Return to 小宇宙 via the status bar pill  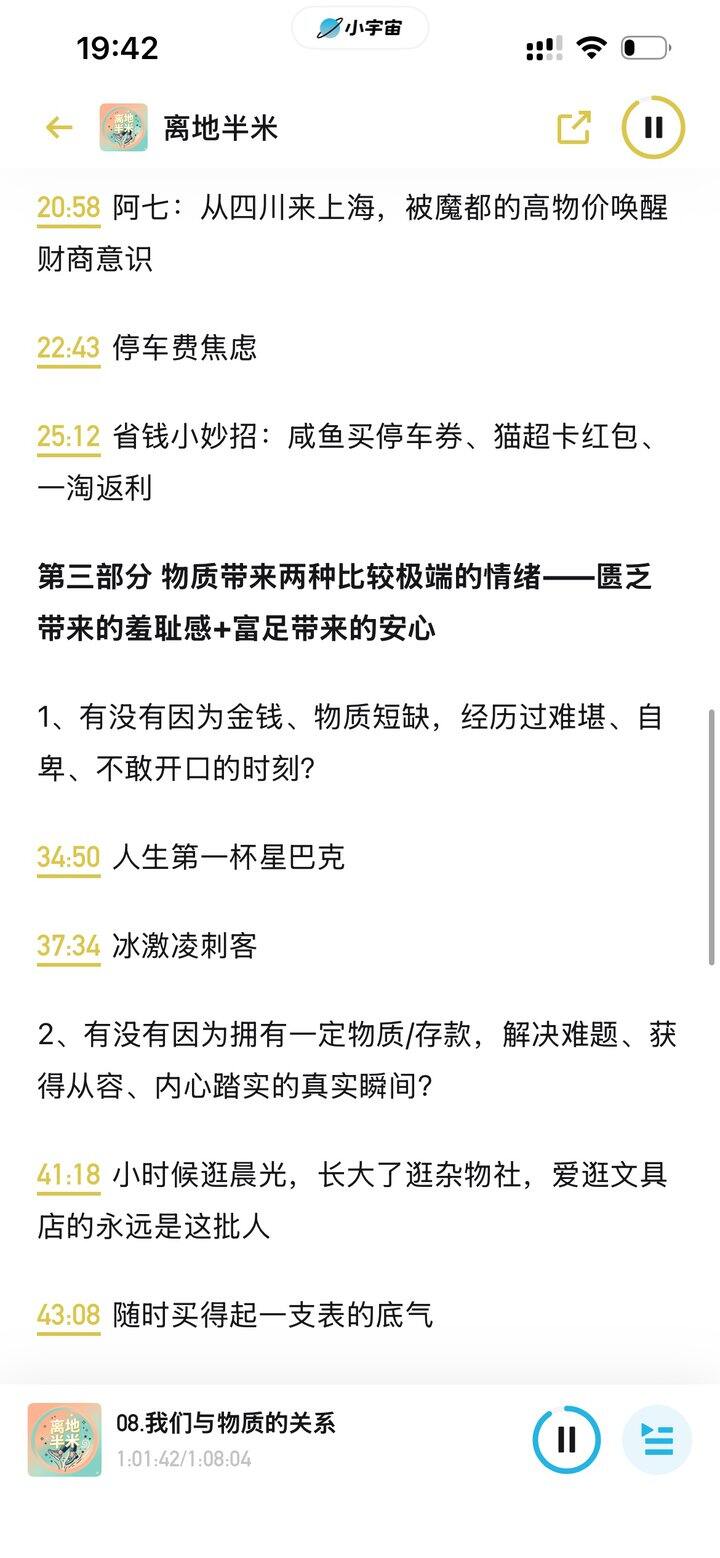360,28
